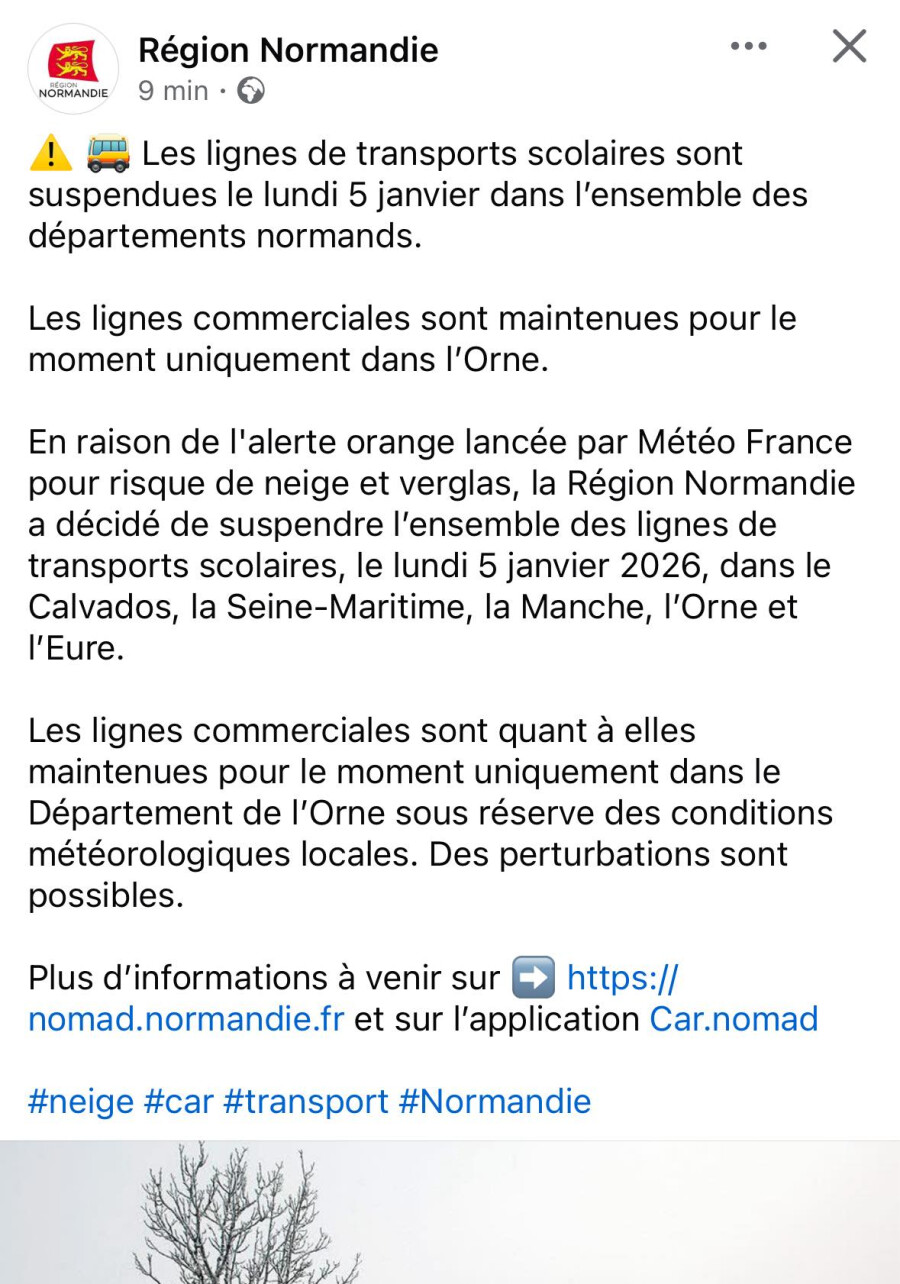This screenshot has width=900, height=1284.
Task: Tap the Région Normandie page name
Action: 288,49
